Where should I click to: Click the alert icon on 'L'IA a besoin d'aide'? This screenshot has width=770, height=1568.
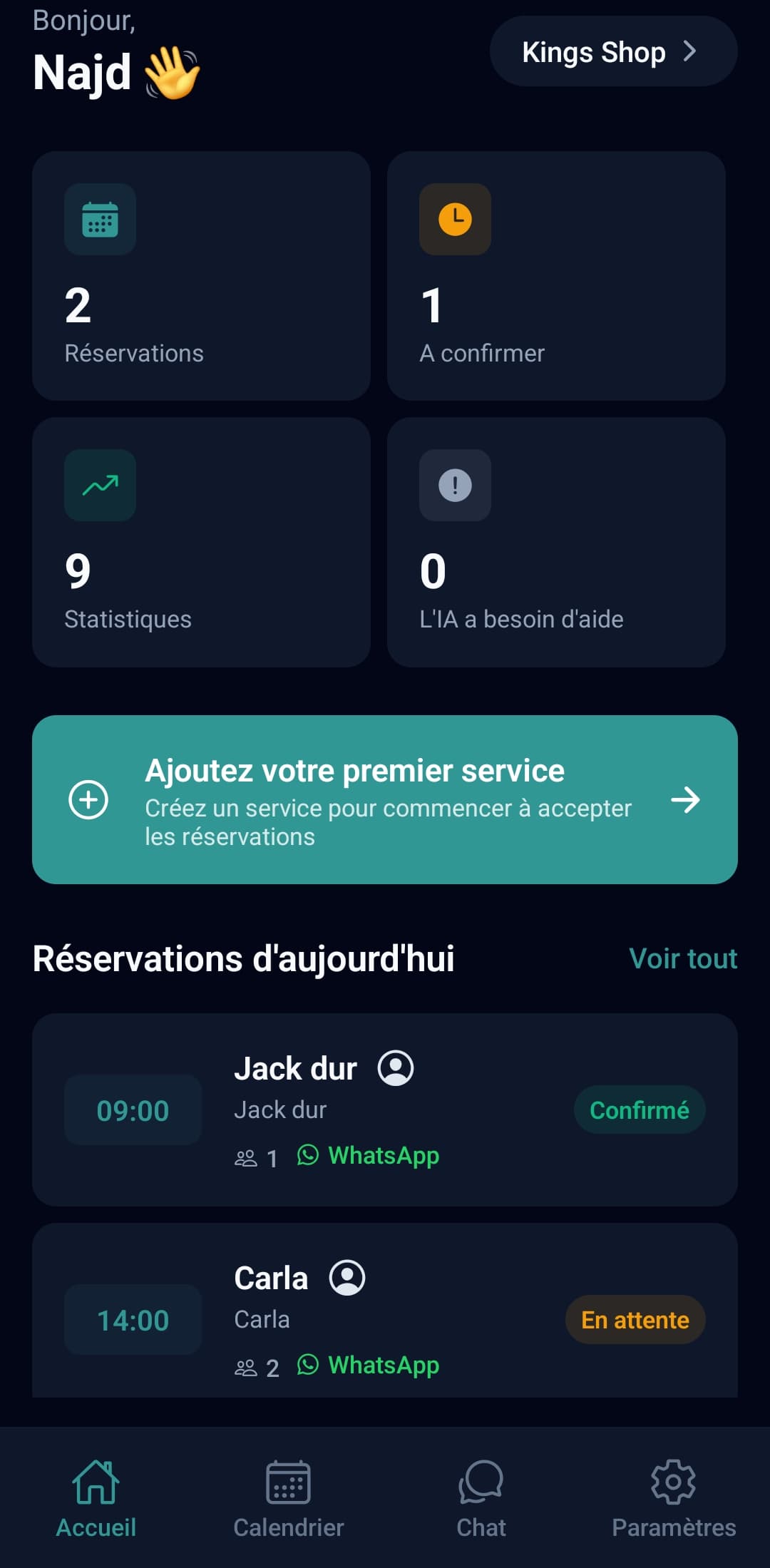tap(456, 486)
